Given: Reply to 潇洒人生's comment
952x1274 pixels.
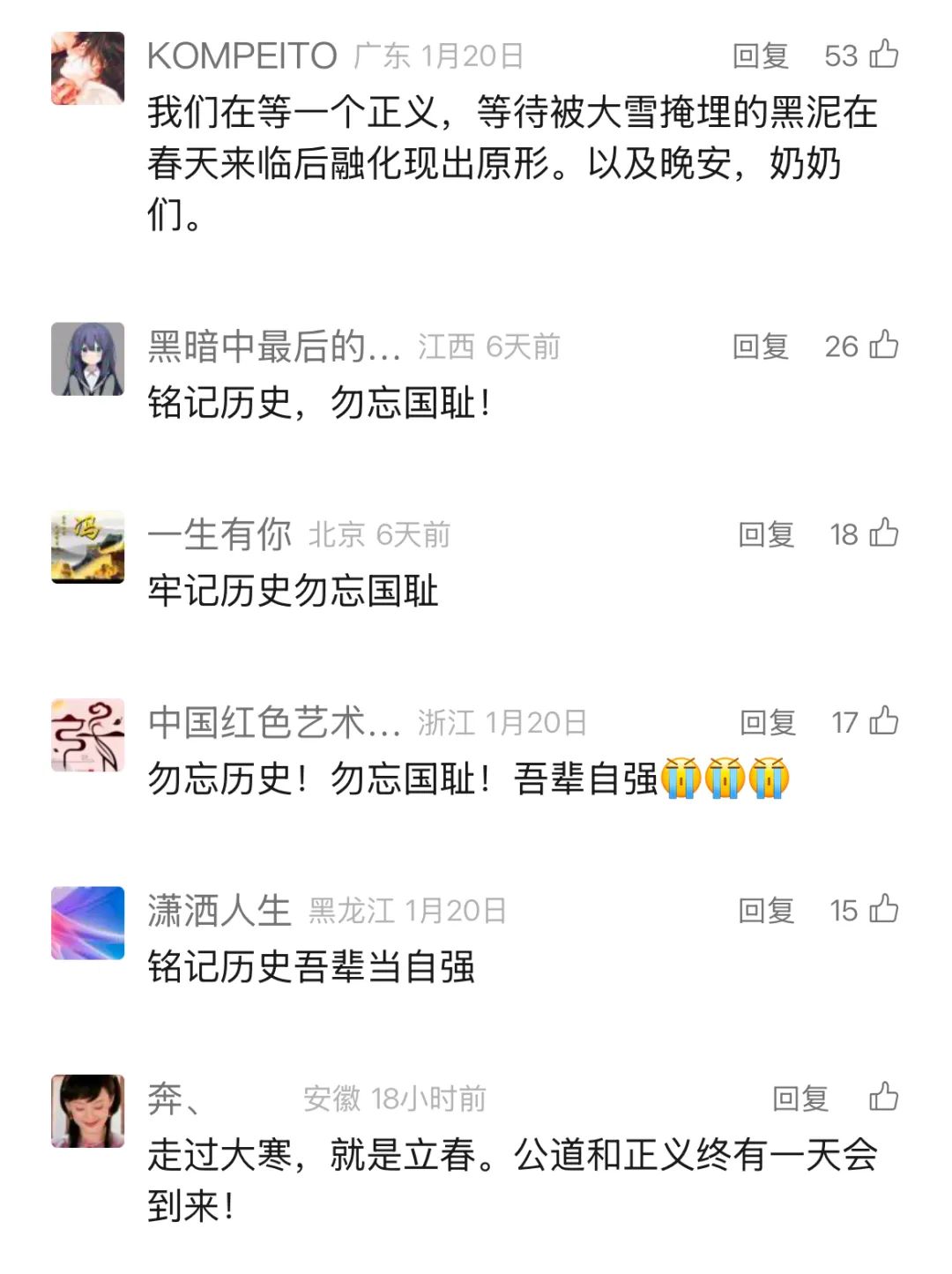Looking at the screenshot, I should [x=766, y=911].
